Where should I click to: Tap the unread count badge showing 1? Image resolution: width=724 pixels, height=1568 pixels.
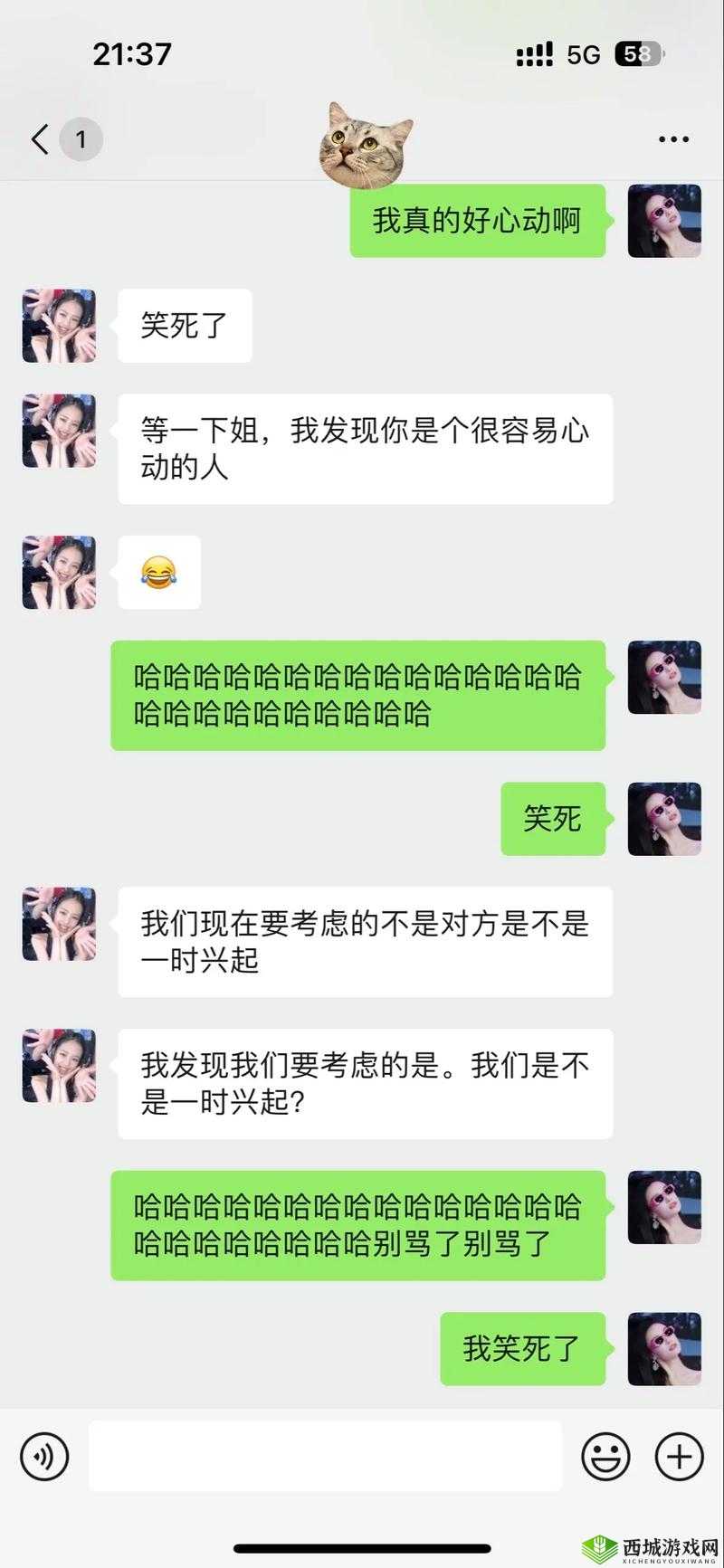coord(81,138)
